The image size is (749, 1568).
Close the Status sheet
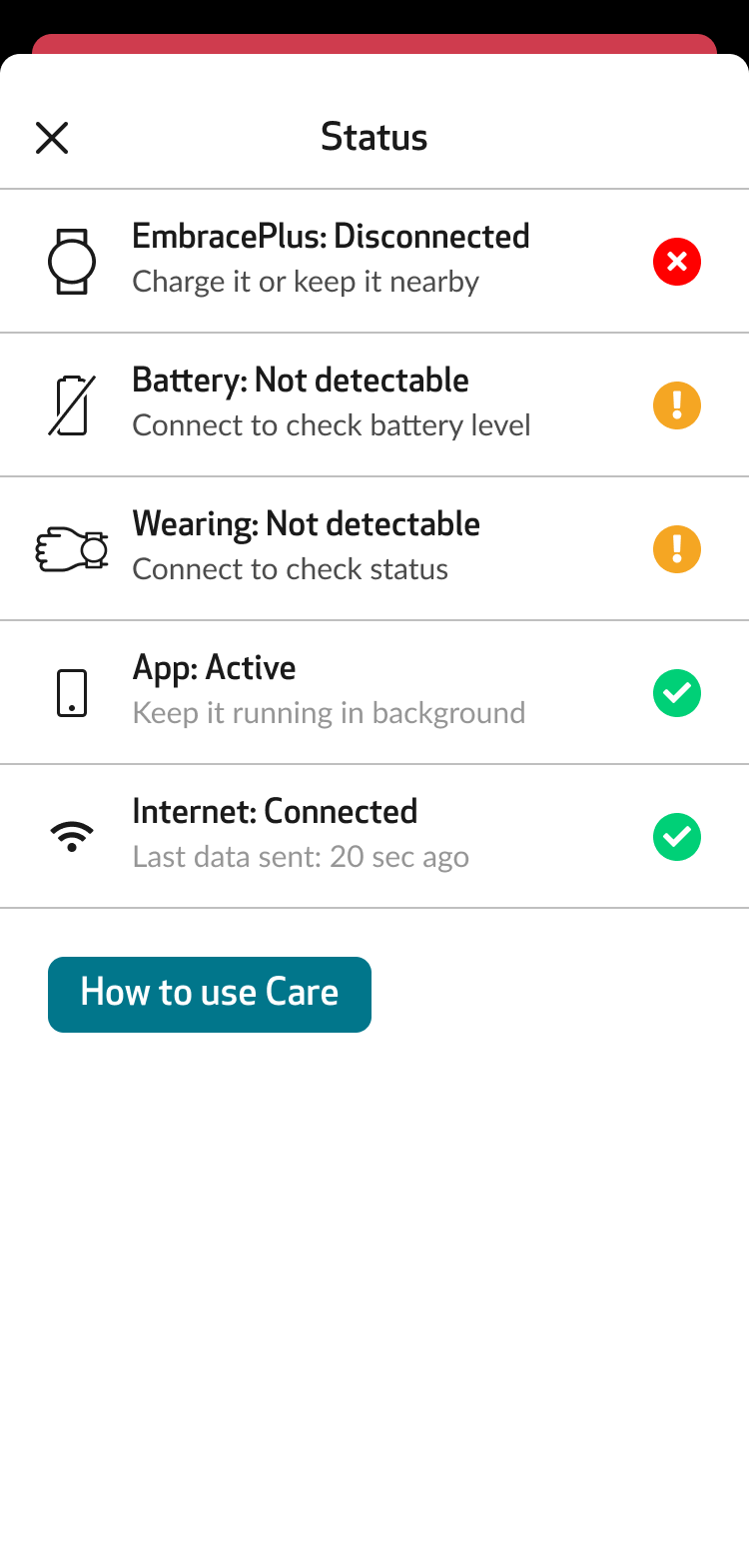[52, 138]
